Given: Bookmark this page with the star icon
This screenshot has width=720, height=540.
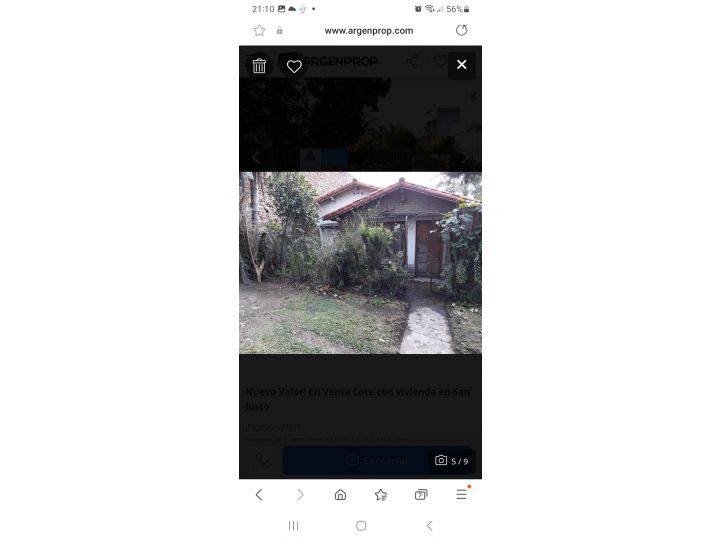Looking at the screenshot, I should (x=259, y=30).
